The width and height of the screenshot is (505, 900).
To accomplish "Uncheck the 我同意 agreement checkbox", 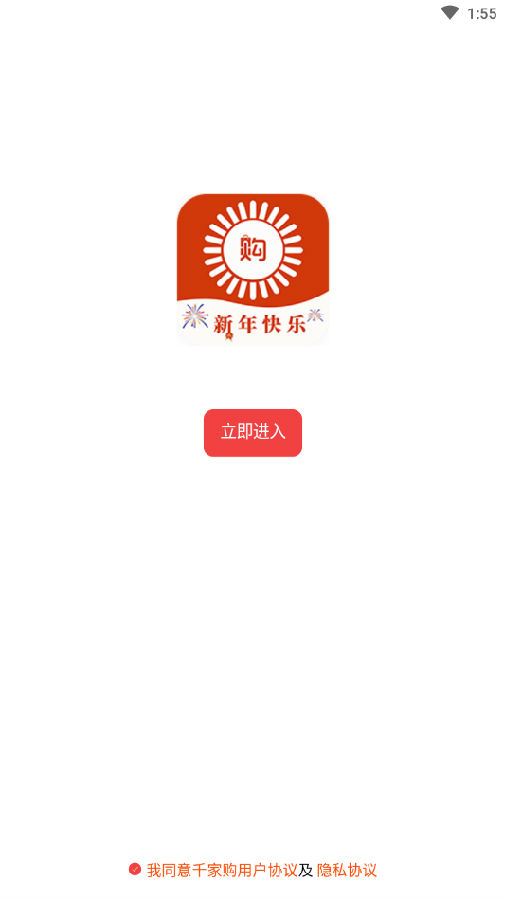I will click(135, 869).
